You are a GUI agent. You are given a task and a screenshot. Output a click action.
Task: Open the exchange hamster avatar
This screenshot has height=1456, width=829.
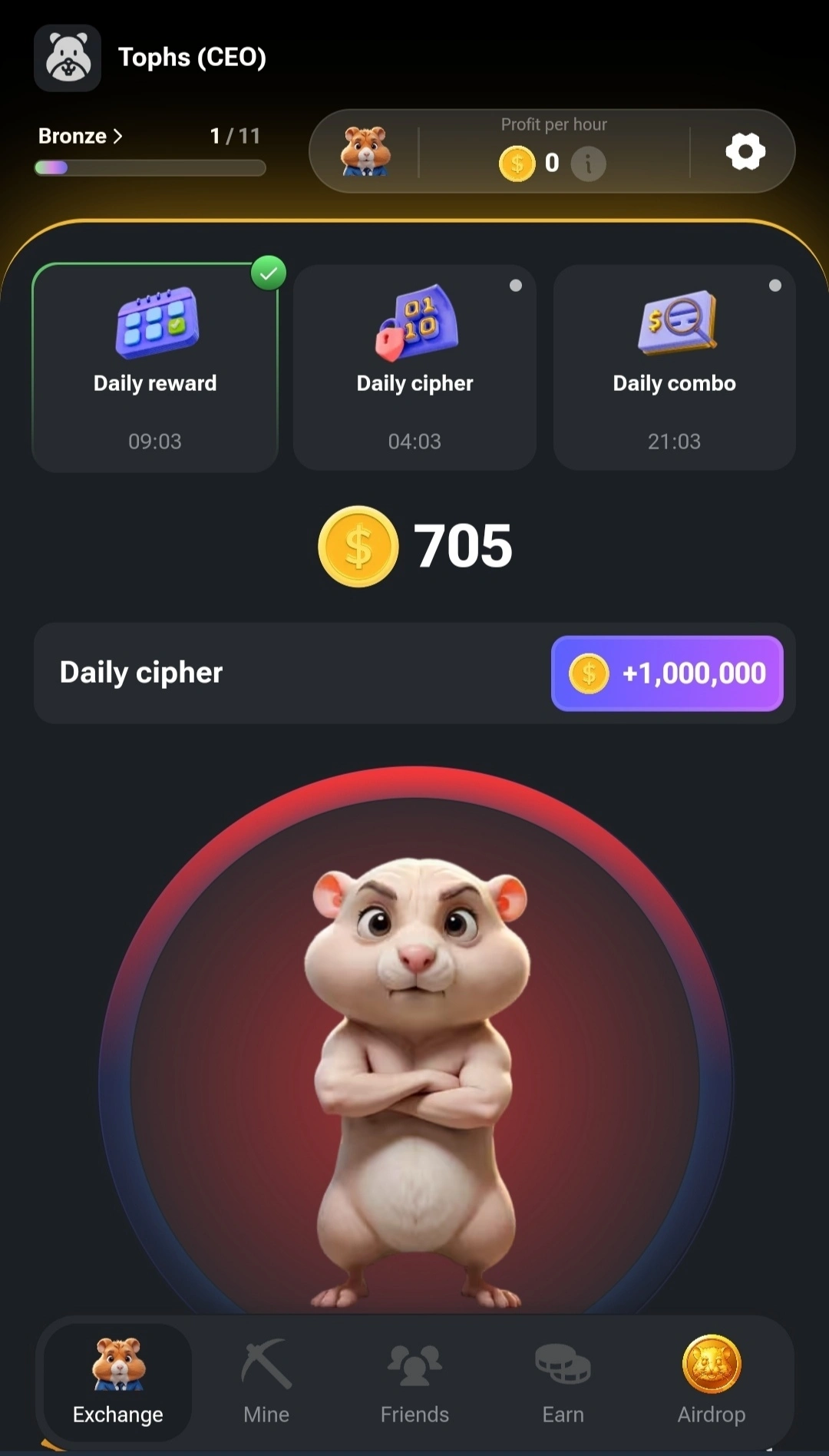pyautogui.click(x=366, y=151)
